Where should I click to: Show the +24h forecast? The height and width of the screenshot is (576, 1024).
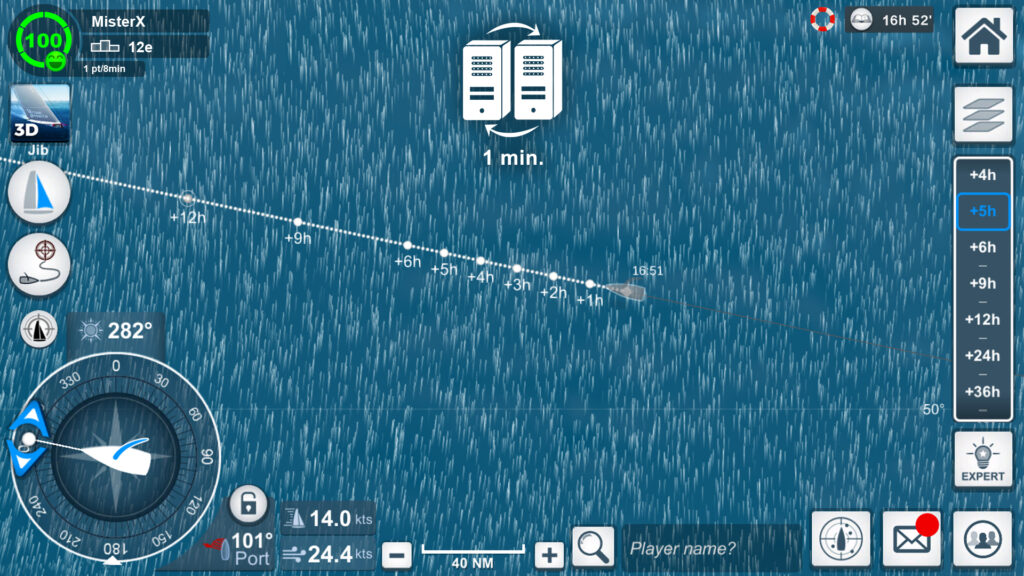pyautogui.click(x=983, y=355)
